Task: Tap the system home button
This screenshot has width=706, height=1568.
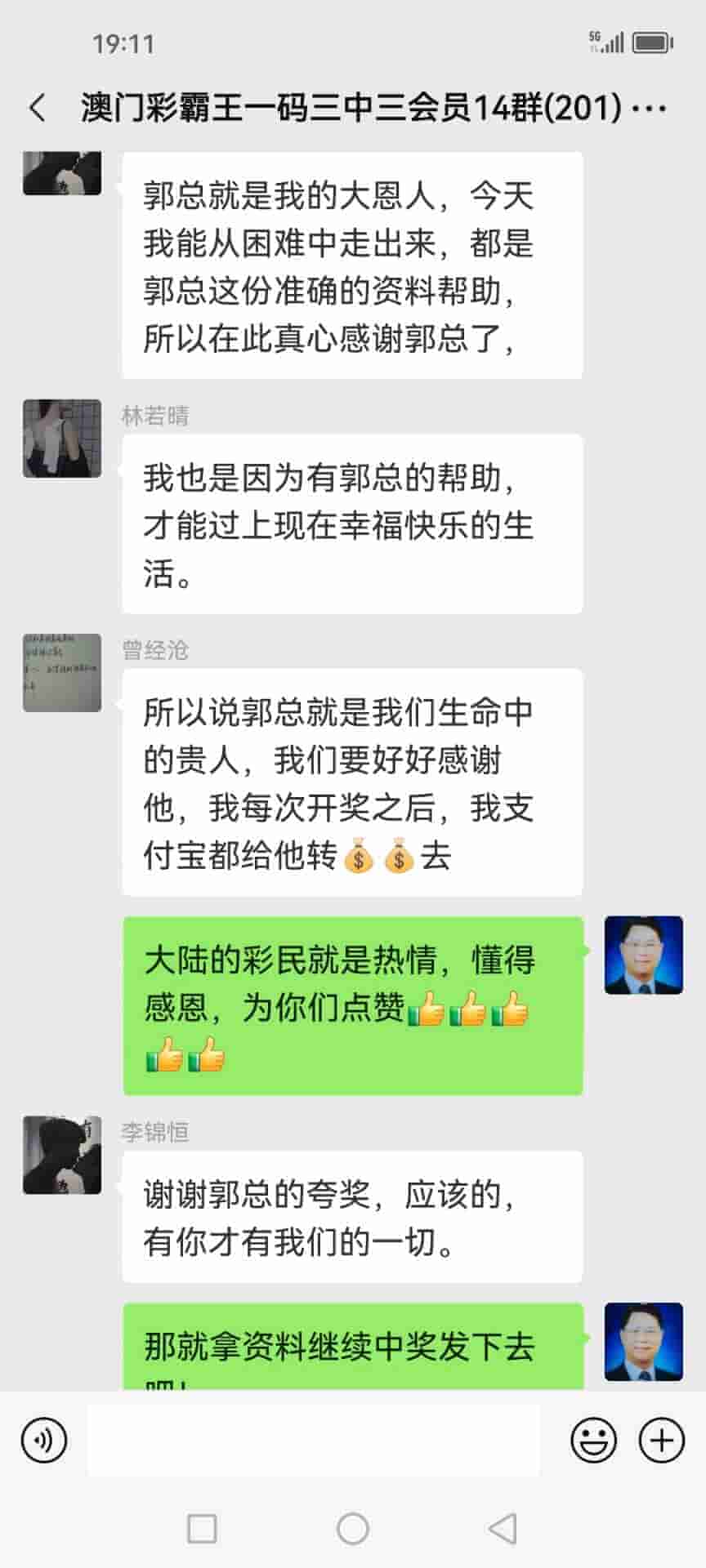Action: [353, 1528]
